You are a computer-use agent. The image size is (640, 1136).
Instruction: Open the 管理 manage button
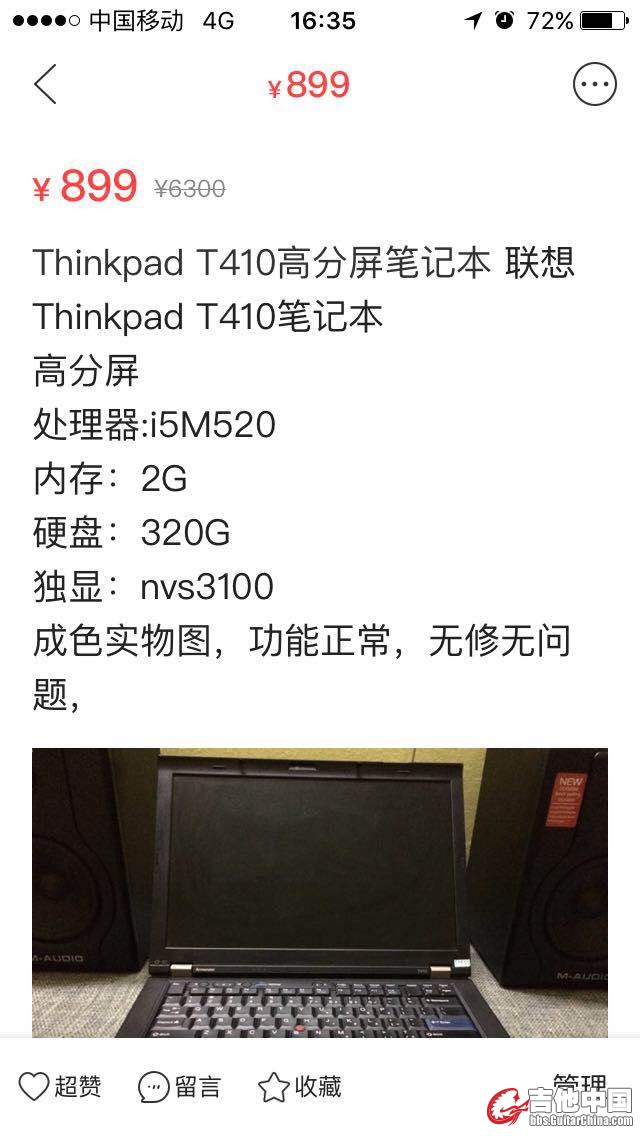pos(578,1084)
